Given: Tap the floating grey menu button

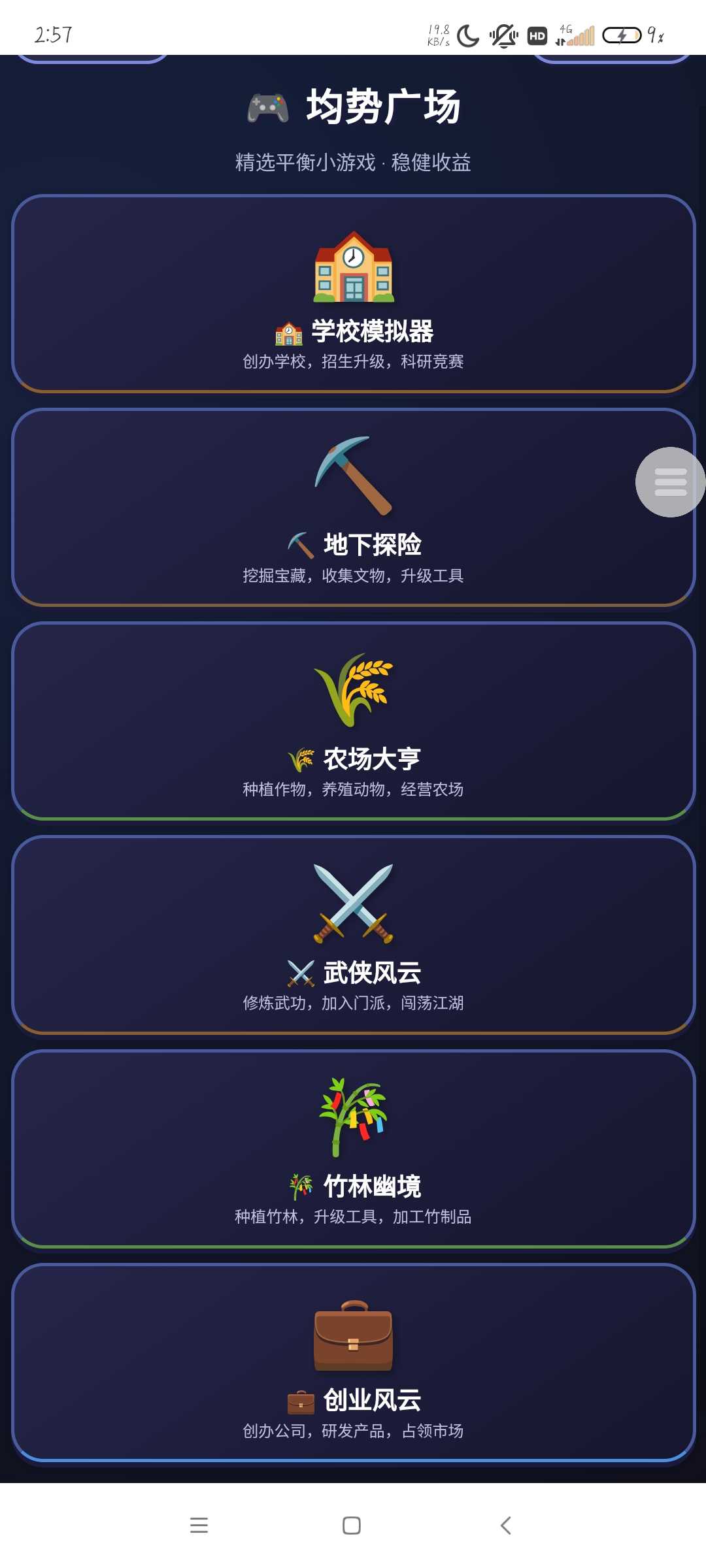Looking at the screenshot, I should coord(670,482).
